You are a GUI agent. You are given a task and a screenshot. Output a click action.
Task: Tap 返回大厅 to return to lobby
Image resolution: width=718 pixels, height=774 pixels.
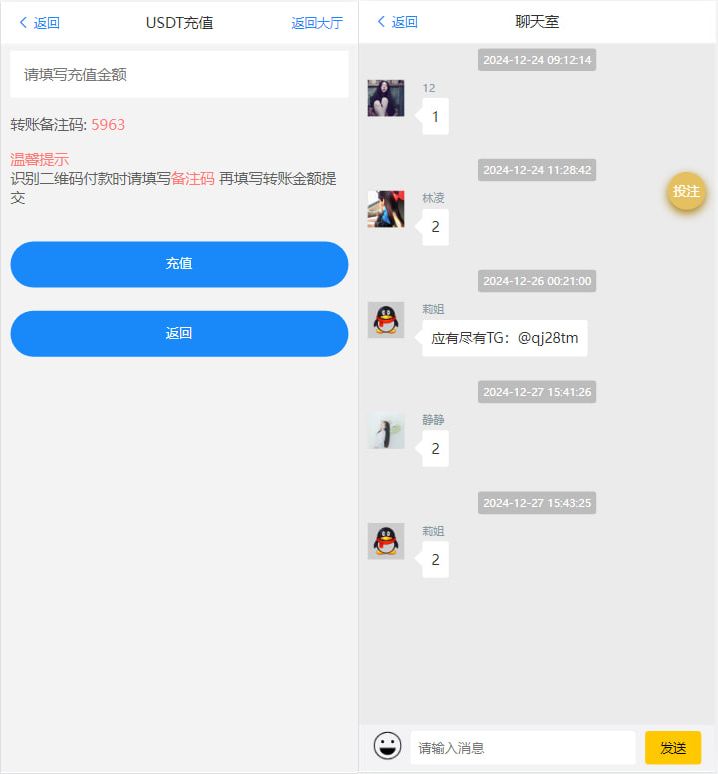coord(316,23)
